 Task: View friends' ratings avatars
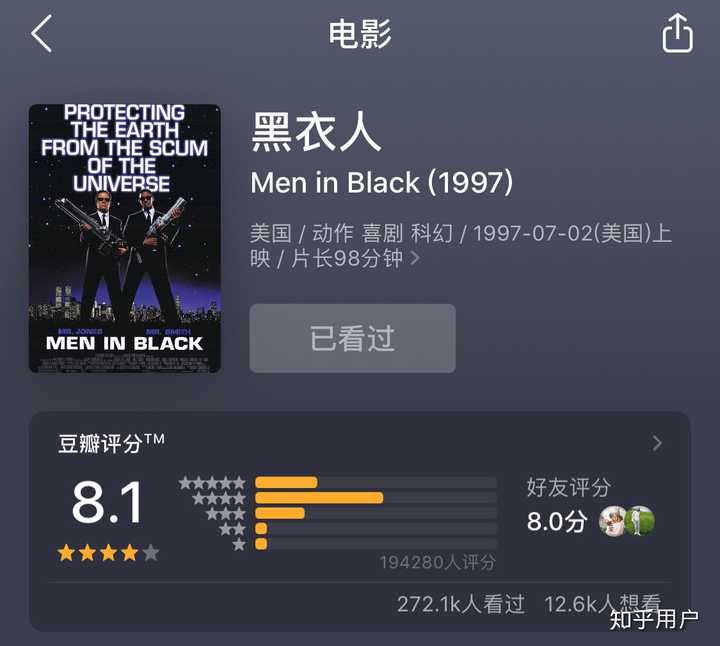[627, 521]
